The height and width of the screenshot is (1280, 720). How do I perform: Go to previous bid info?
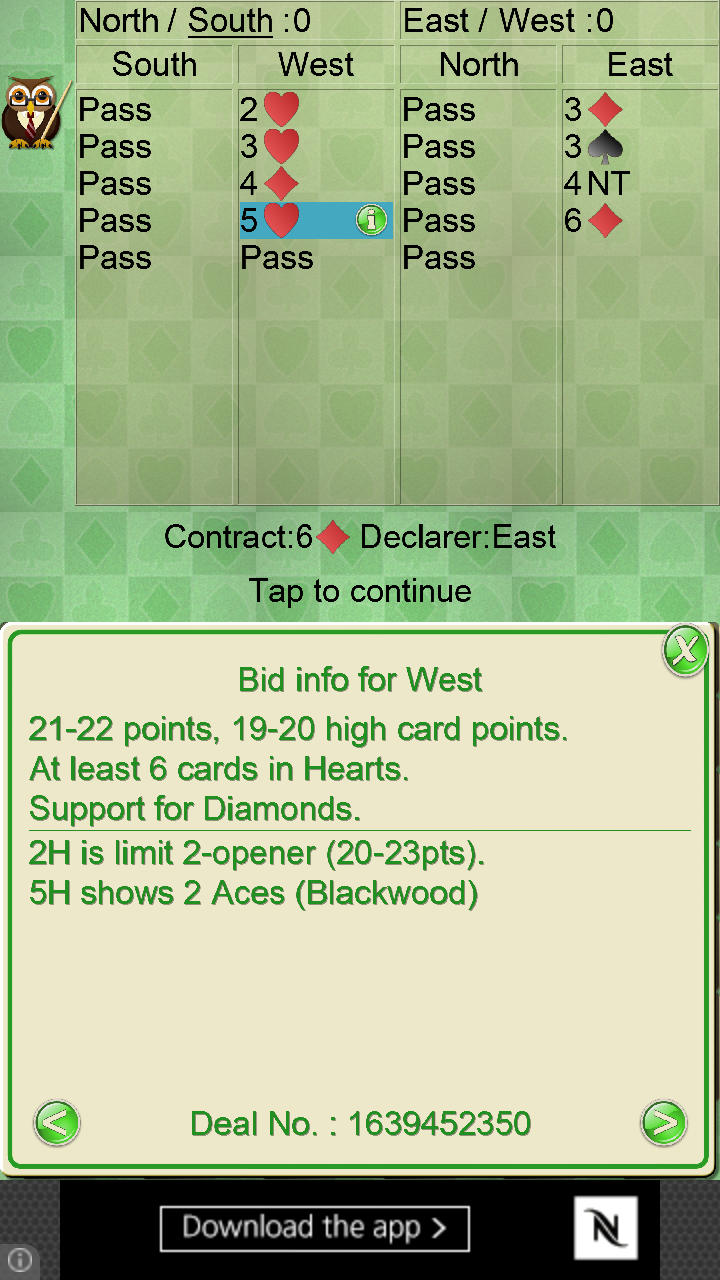[57, 1123]
